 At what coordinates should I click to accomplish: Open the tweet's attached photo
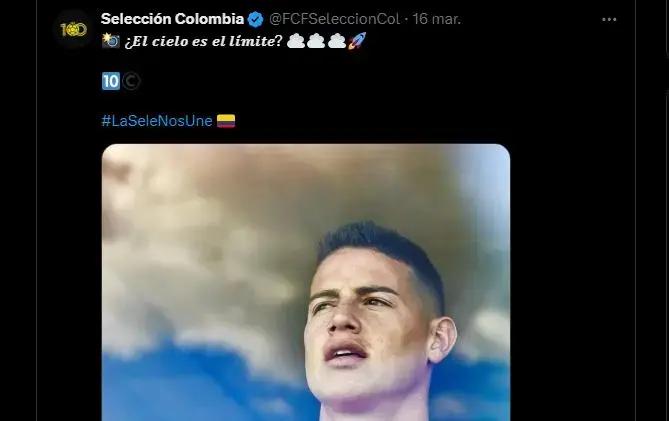[306, 290]
